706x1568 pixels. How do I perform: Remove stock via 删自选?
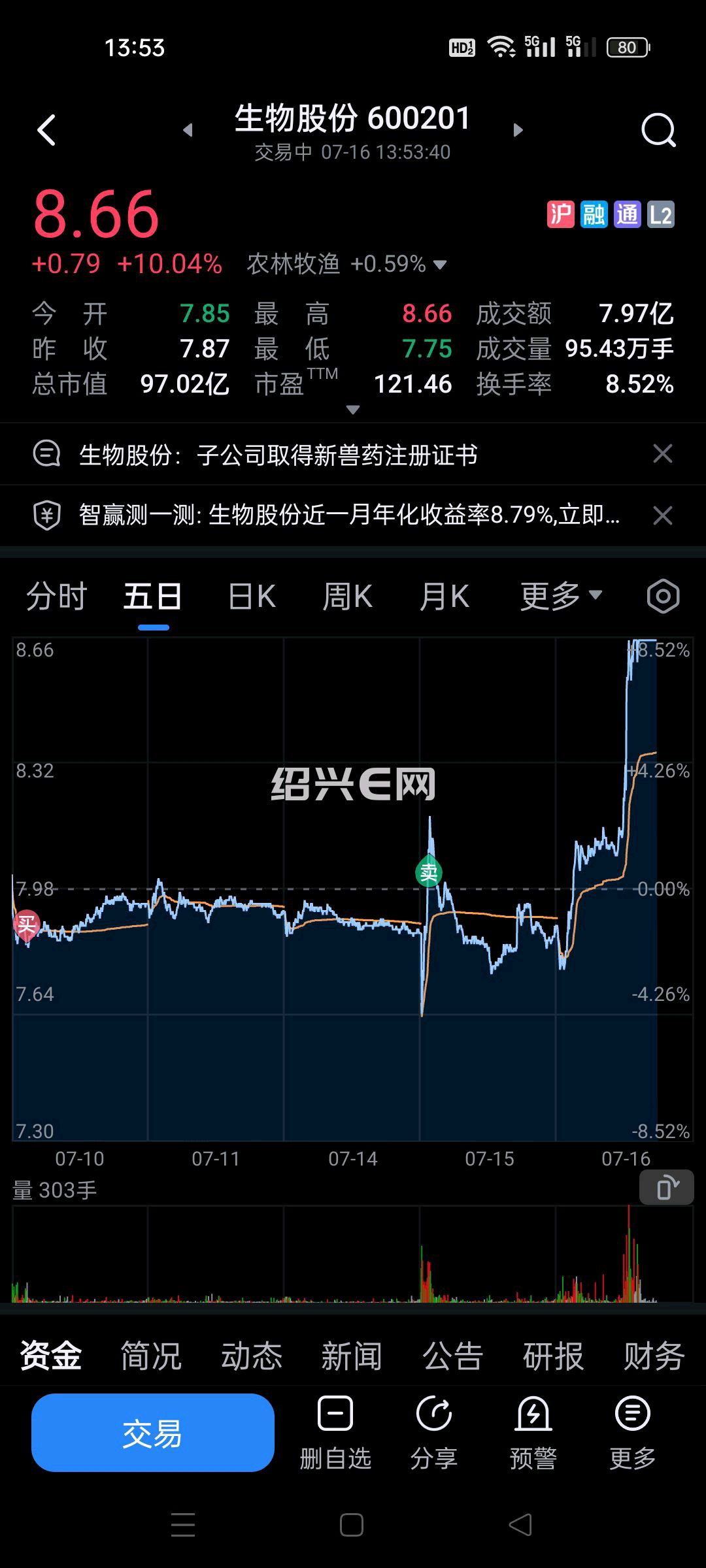335,1433
